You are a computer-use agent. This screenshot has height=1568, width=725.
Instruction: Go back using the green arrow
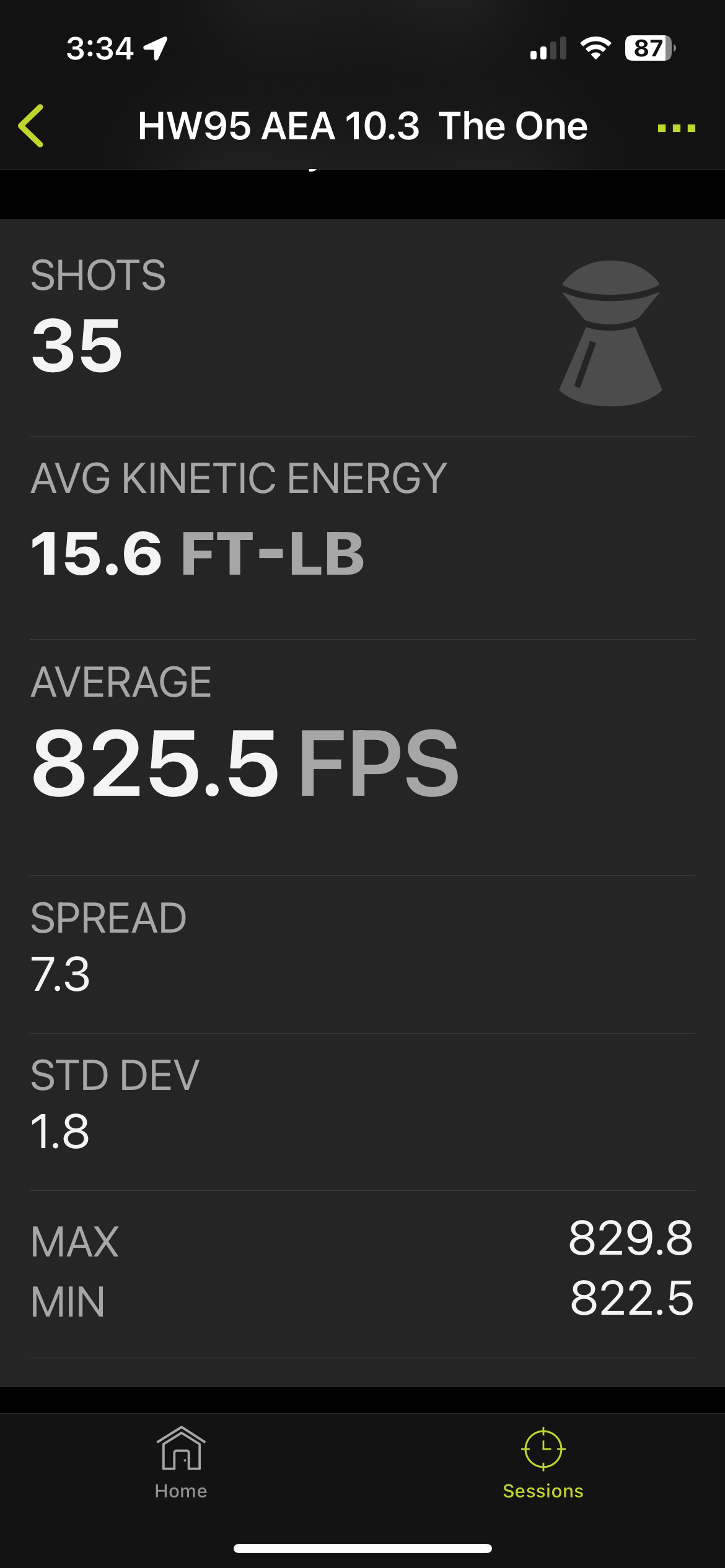coord(31,126)
